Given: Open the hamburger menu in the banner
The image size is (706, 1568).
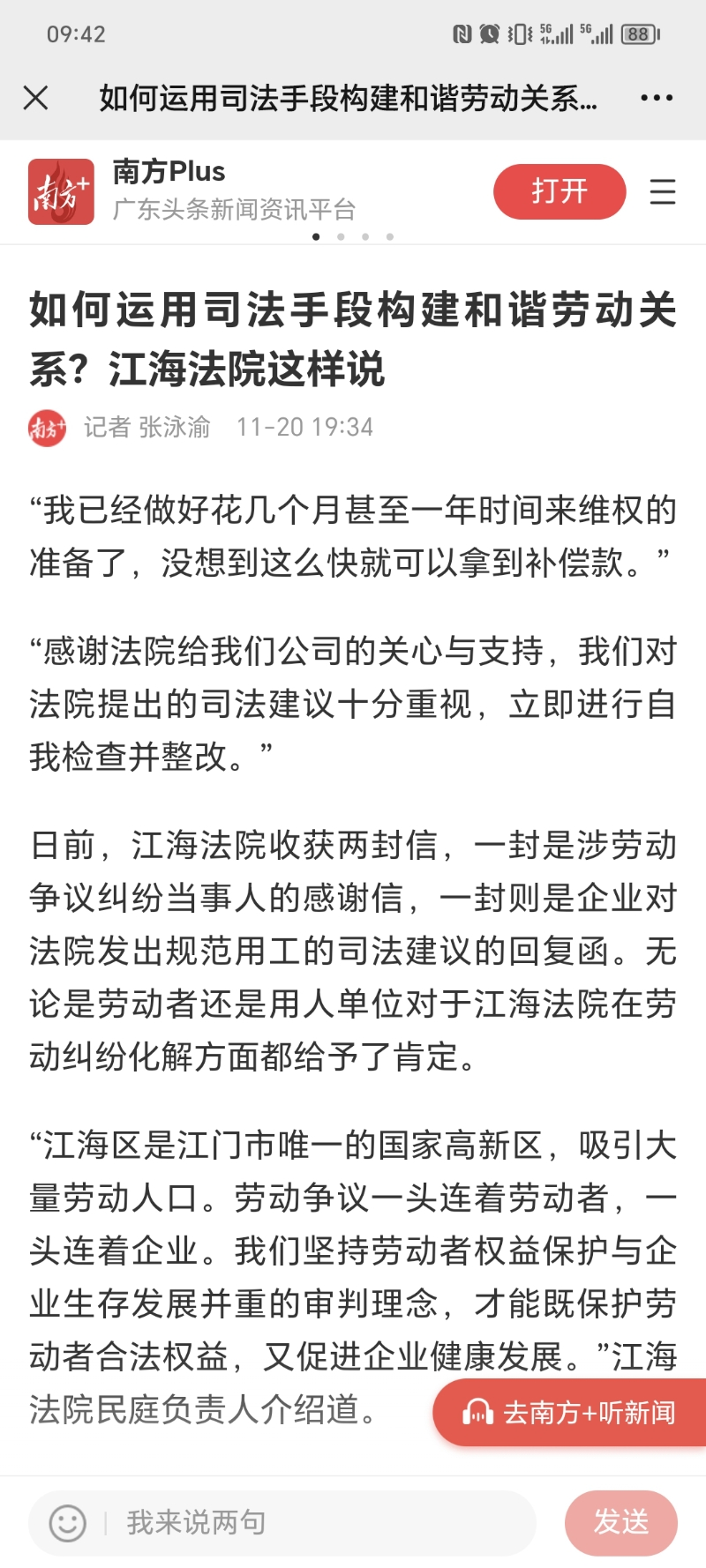Looking at the screenshot, I should click(663, 191).
